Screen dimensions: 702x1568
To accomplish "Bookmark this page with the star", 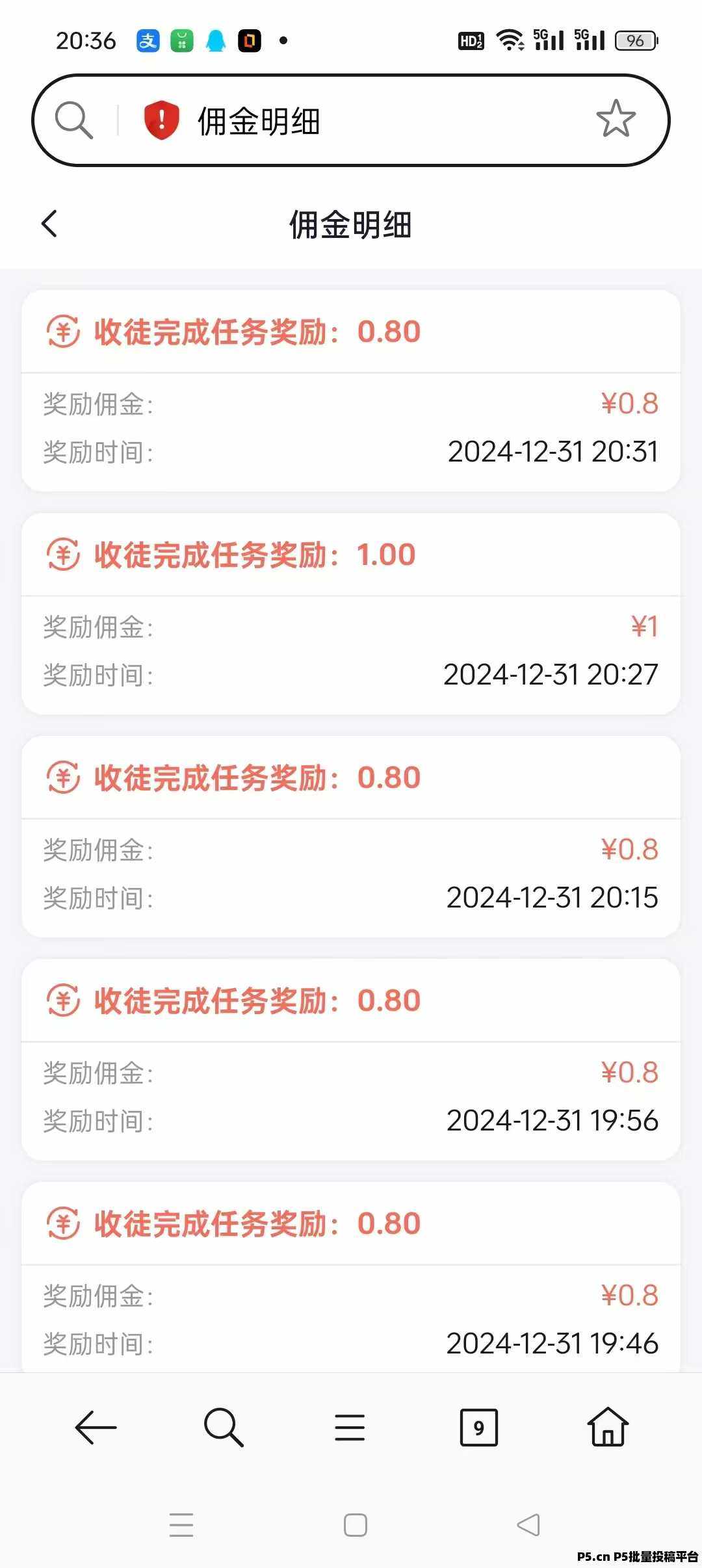I will pyautogui.click(x=615, y=119).
